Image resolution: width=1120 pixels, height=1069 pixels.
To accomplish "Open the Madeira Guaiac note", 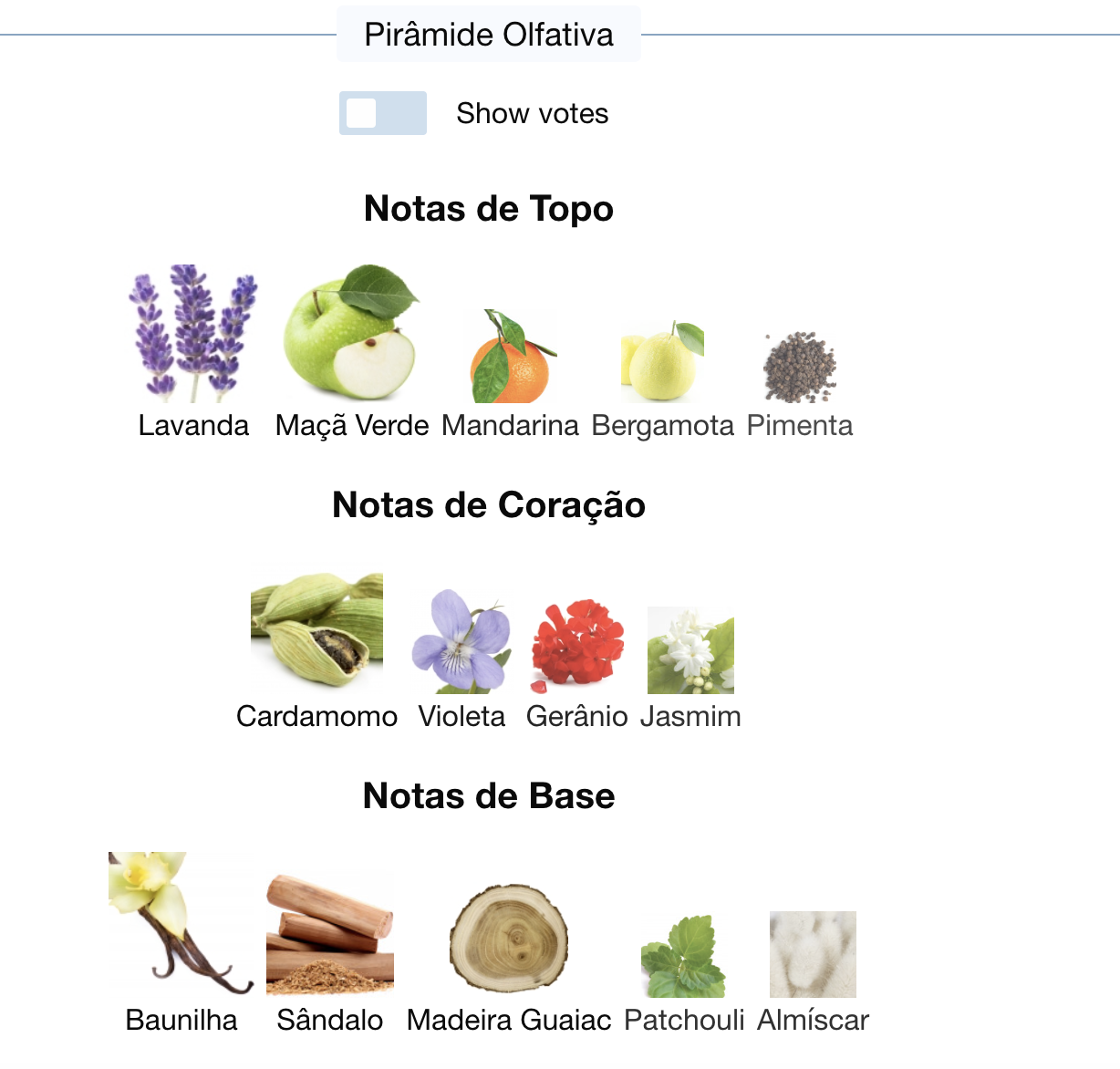I will point(509,939).
